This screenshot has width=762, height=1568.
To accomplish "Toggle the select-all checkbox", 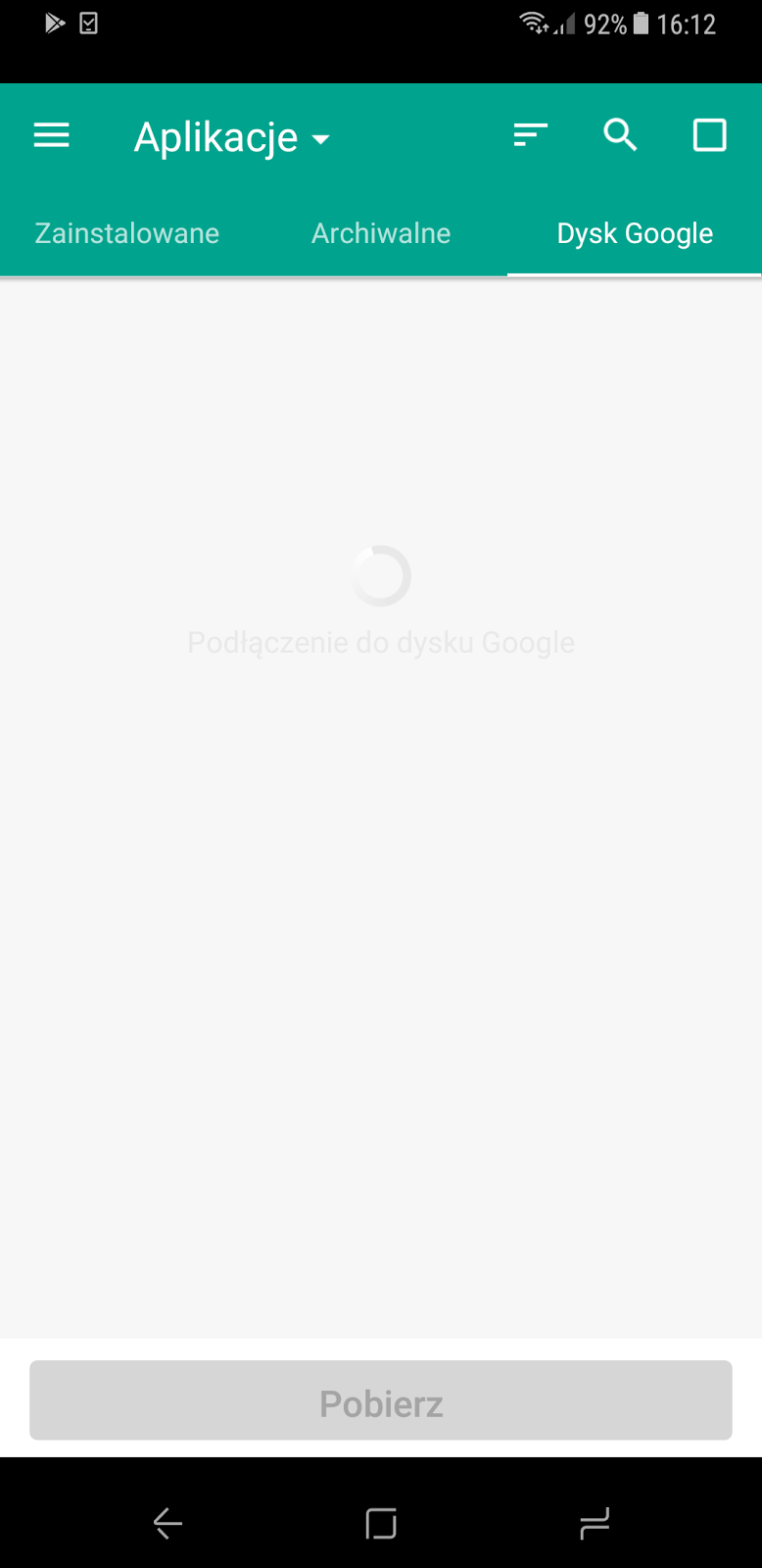I will click(710, 135).
